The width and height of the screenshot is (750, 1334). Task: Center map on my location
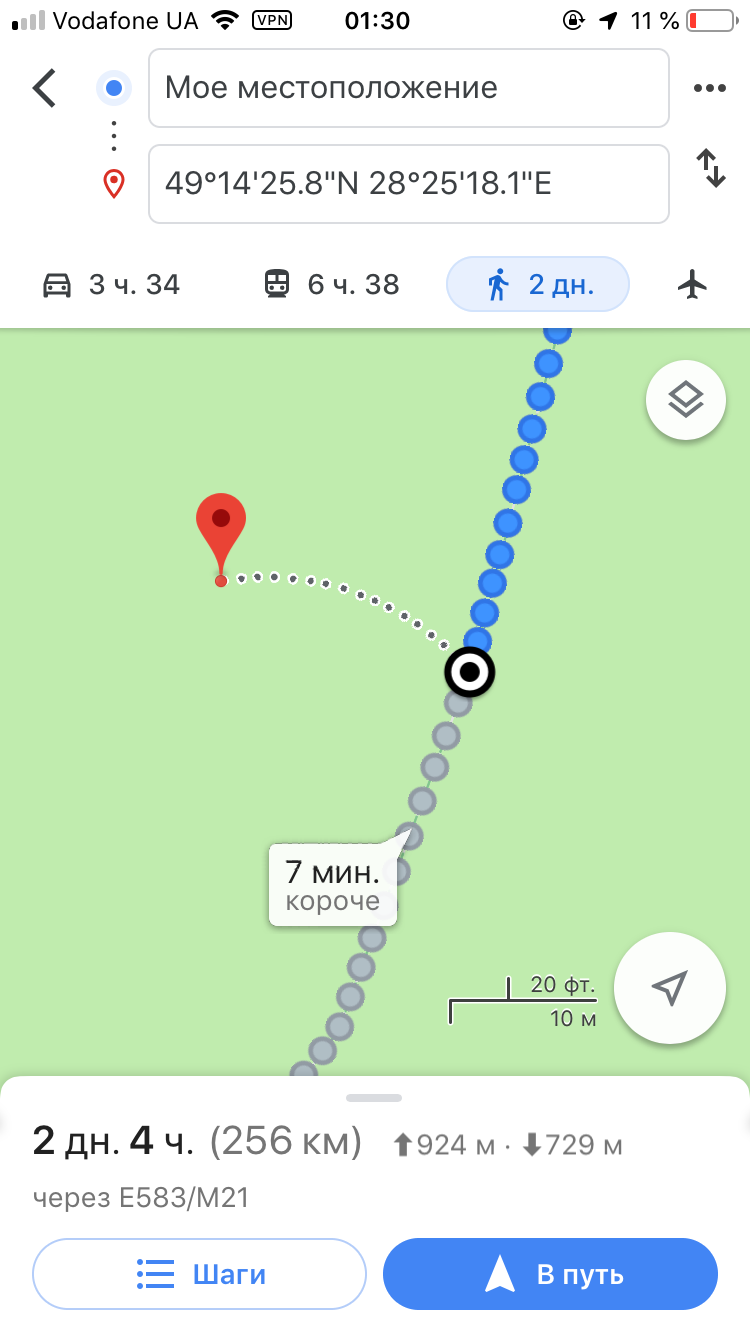tap(669, 988)
